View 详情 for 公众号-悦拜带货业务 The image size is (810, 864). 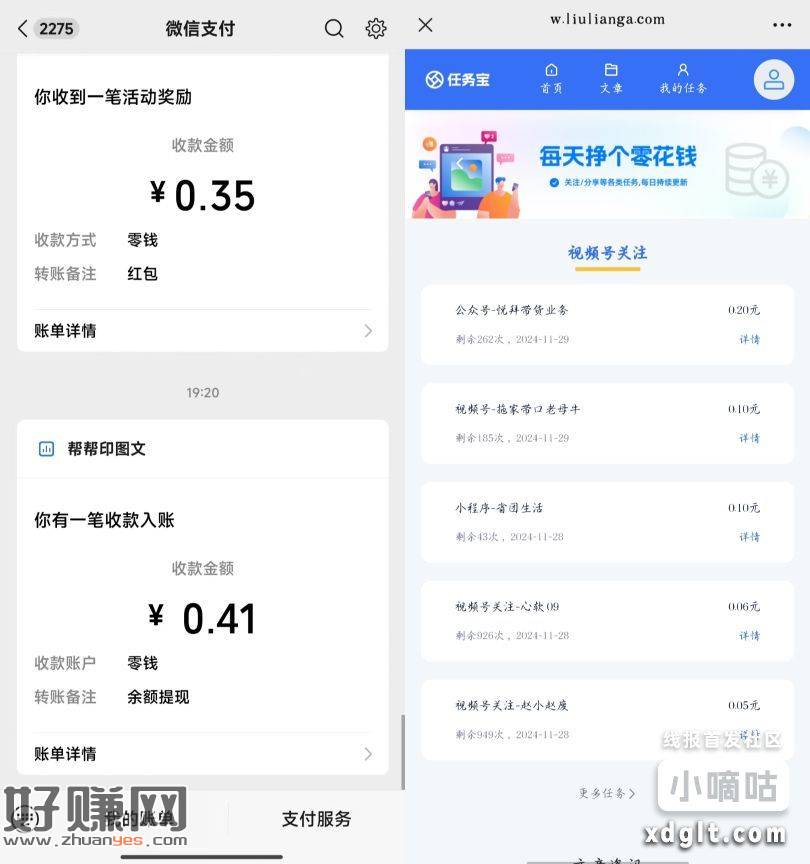point(749,340)
